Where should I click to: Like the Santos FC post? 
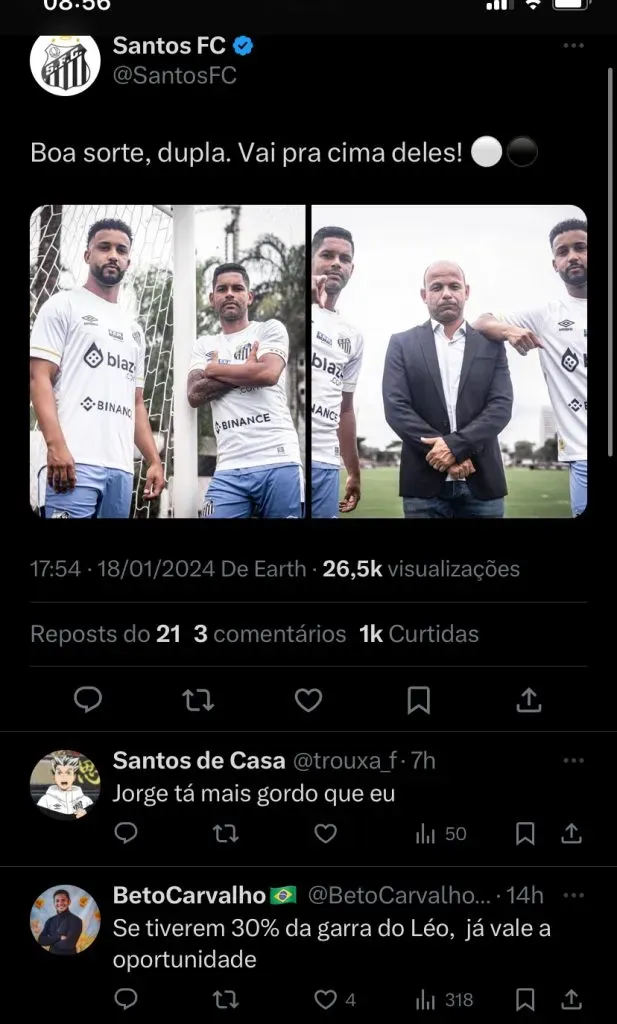[x=308, y=700]
